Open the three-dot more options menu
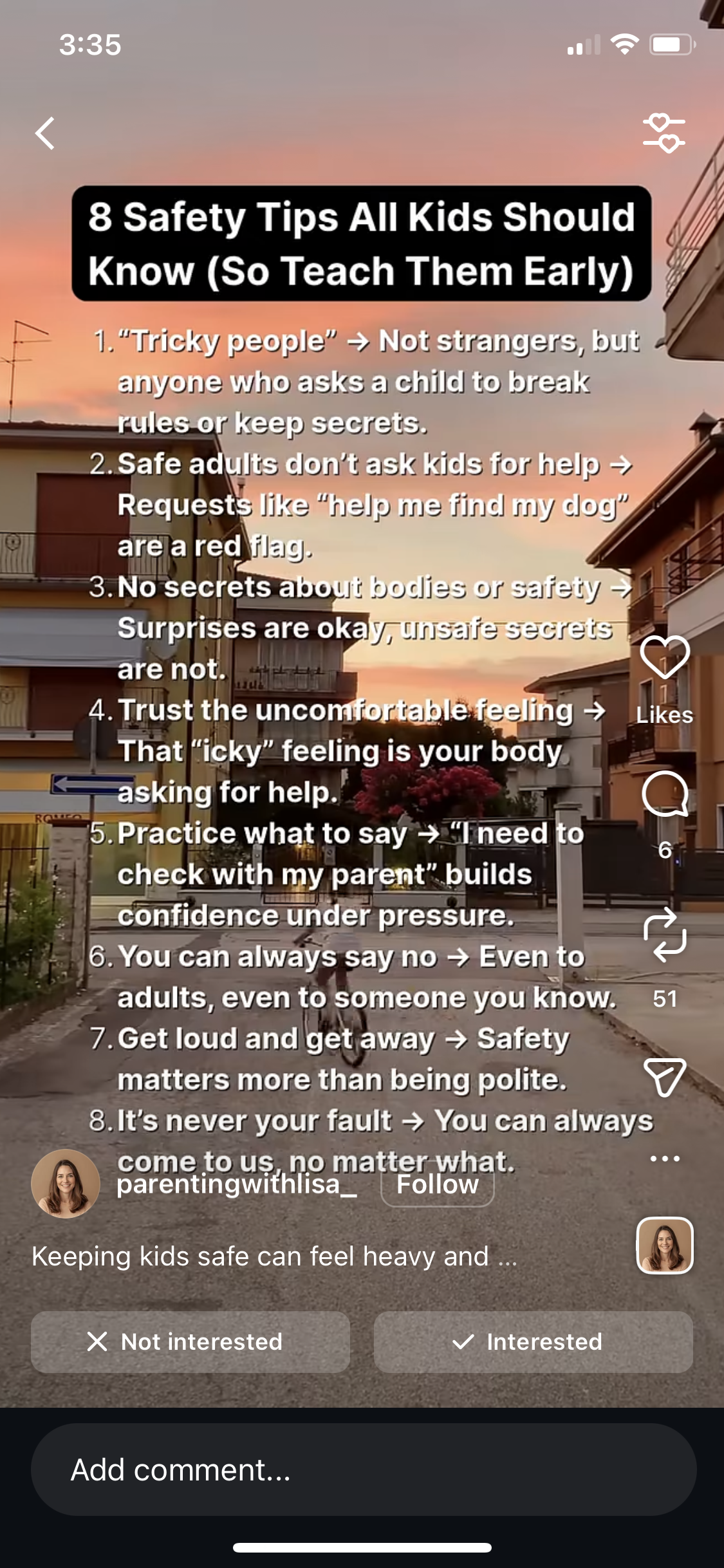Image resolution: width=724 pixels, height=1568 pixels. click(x=665, y=1159)
